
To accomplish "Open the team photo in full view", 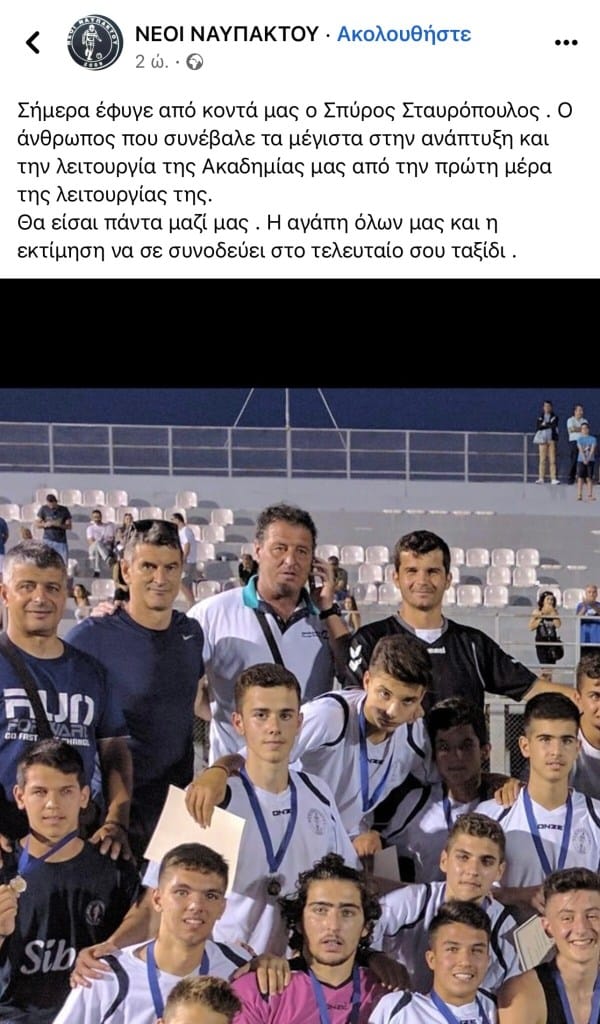I will [x=300, y=700].
